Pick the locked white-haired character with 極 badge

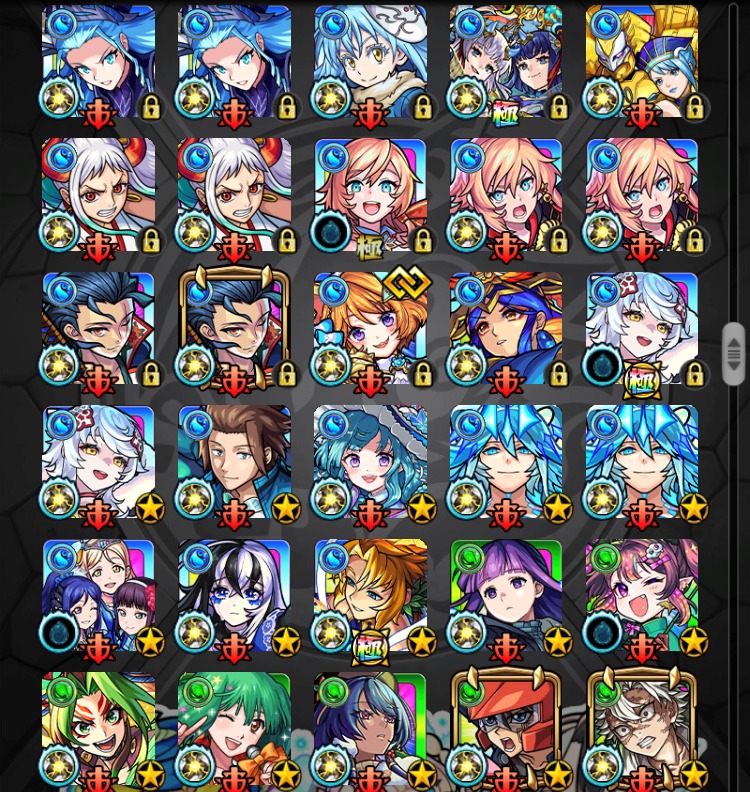[642, 328]
